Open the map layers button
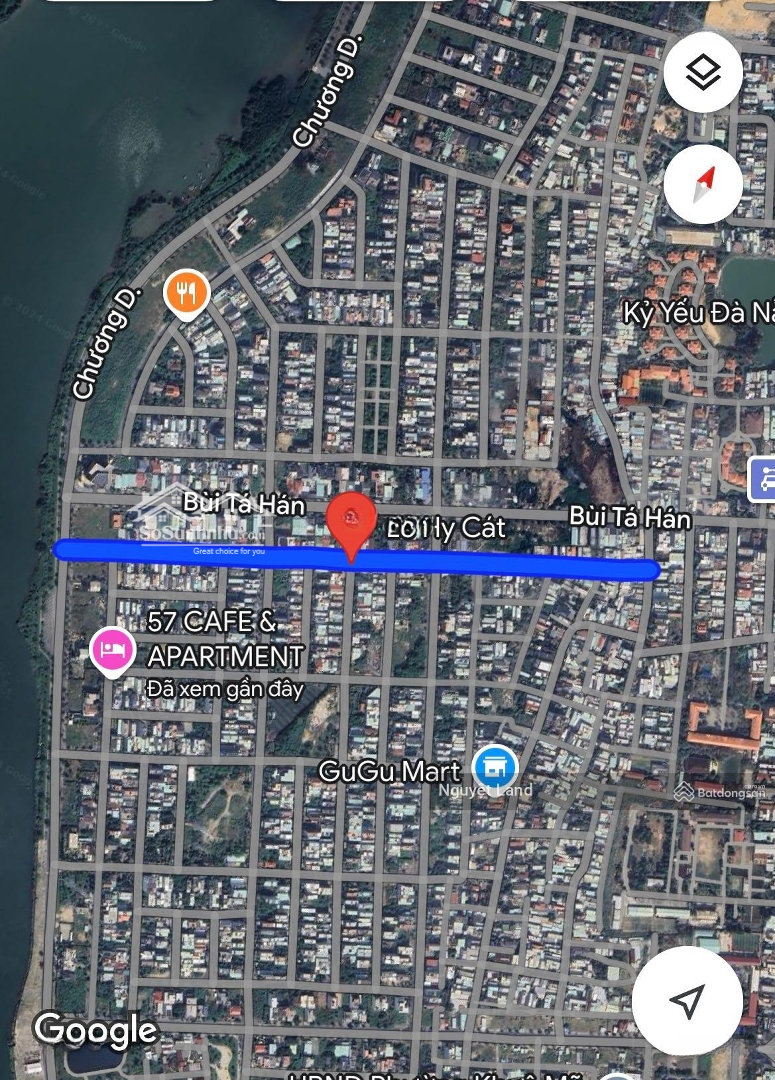 pyautogui.click(x=703, y=72)
